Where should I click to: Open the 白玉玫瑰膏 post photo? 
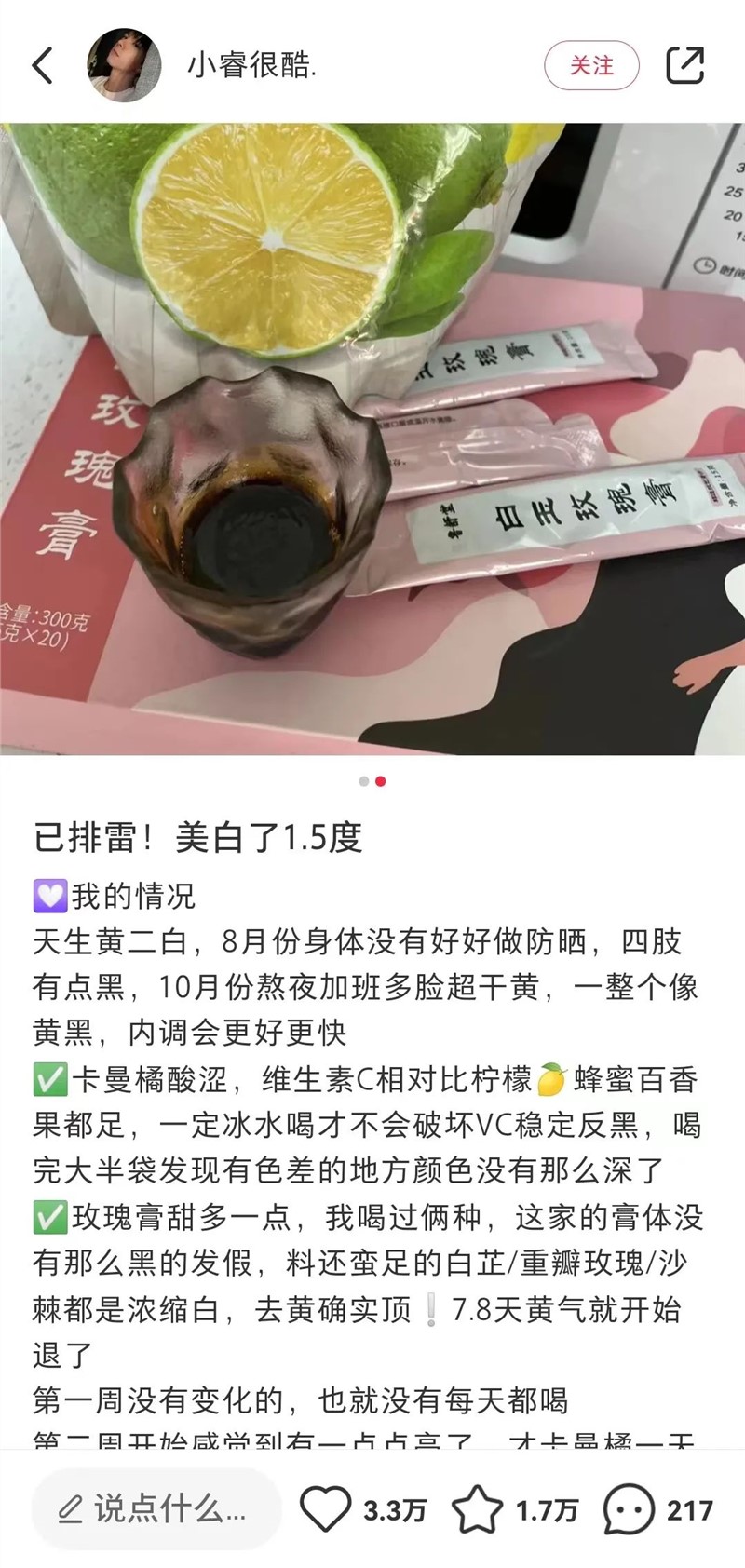pyautogui.click(x=372, y=438)
